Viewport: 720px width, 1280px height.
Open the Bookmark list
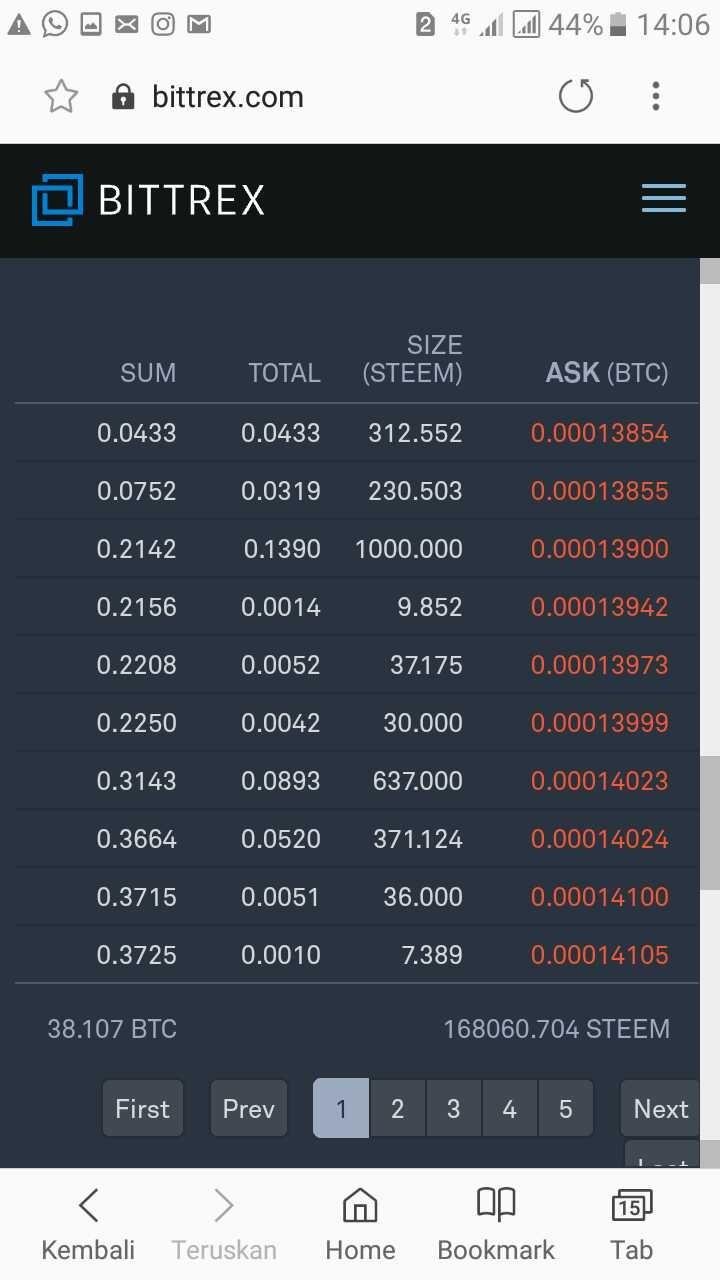point(496,1225)
